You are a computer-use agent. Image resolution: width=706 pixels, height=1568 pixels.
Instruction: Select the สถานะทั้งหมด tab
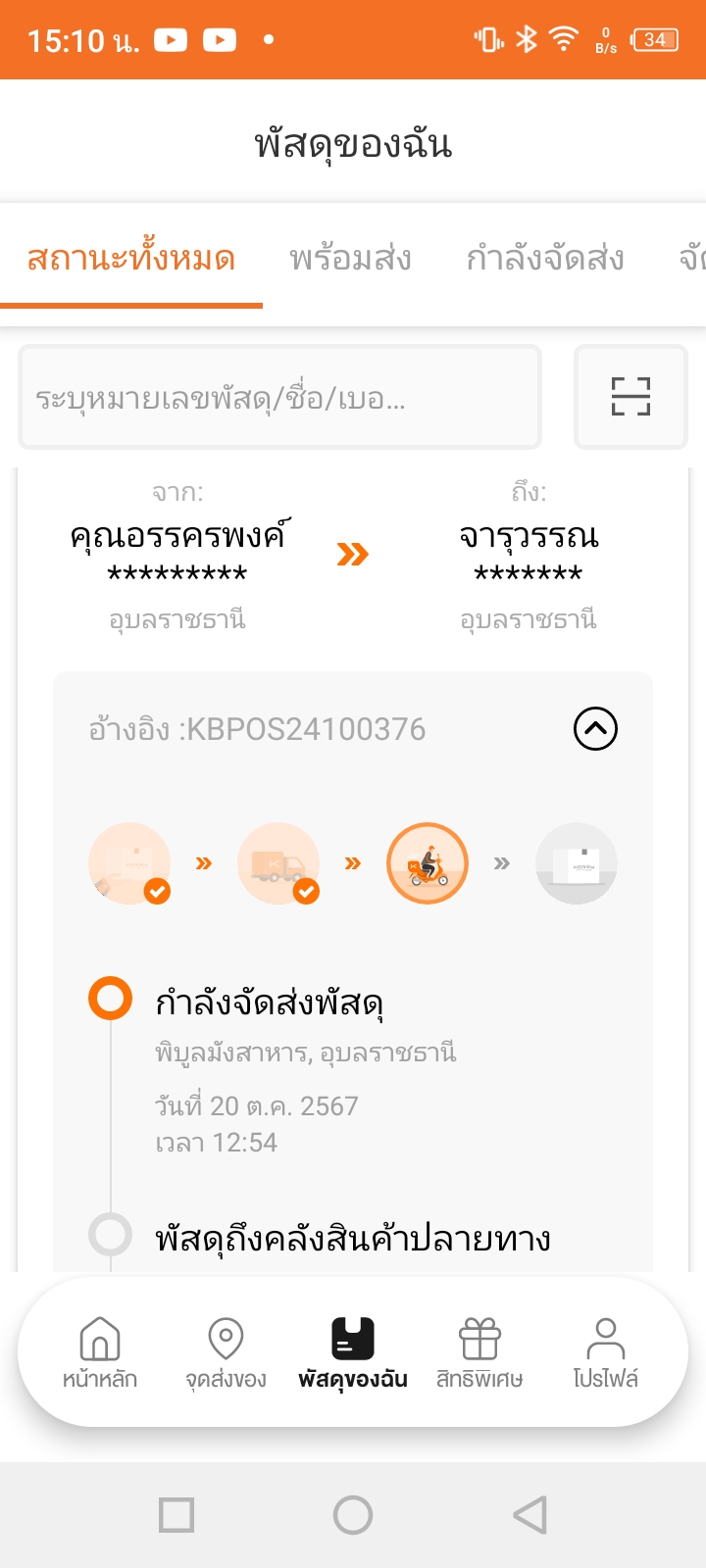pyautogui.click(x=131, y=259)
